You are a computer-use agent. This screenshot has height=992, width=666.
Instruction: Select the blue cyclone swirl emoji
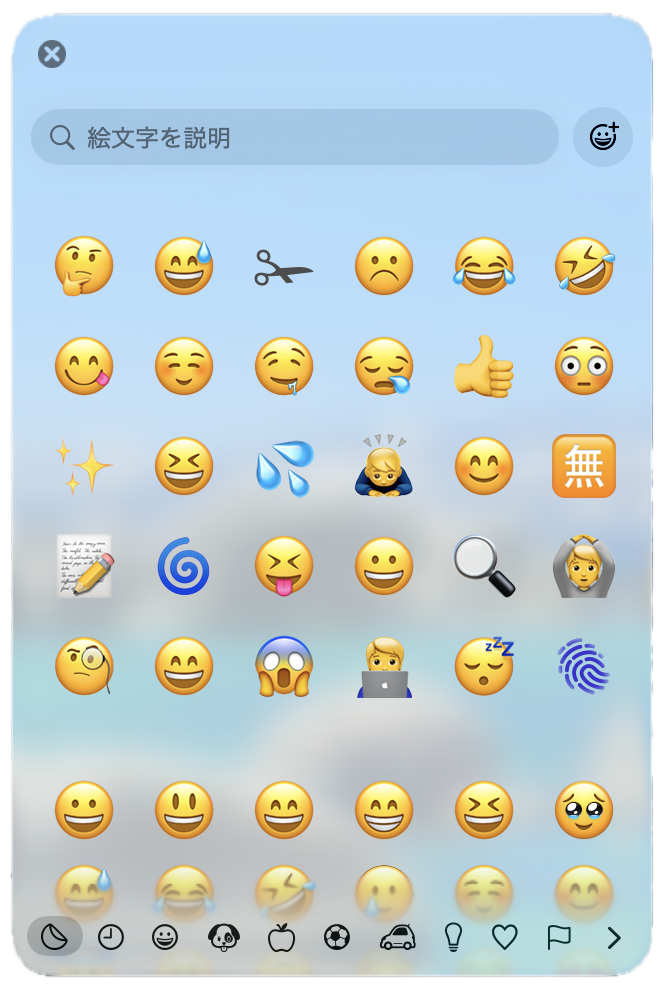tap(184, 567)
